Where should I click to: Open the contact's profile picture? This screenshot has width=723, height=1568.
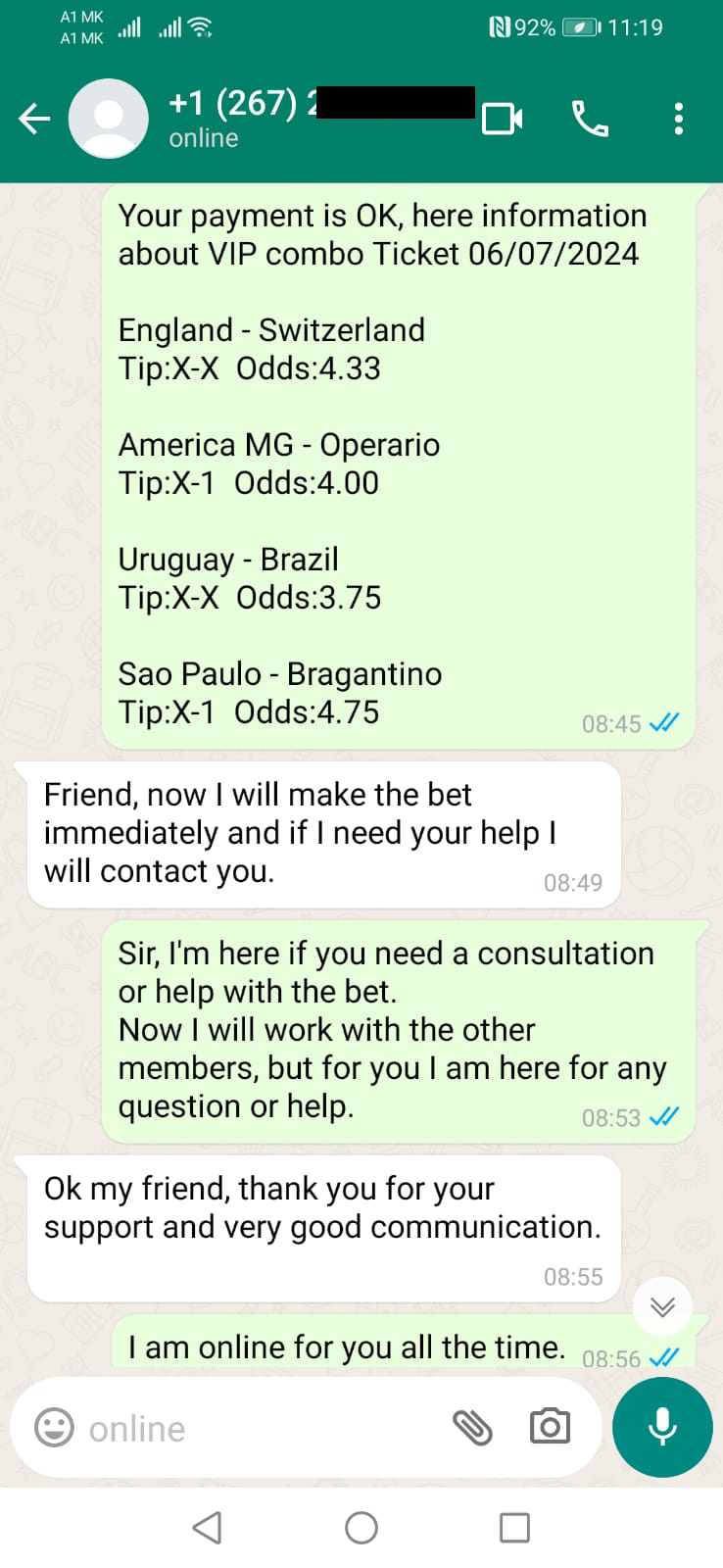point(109,119)
